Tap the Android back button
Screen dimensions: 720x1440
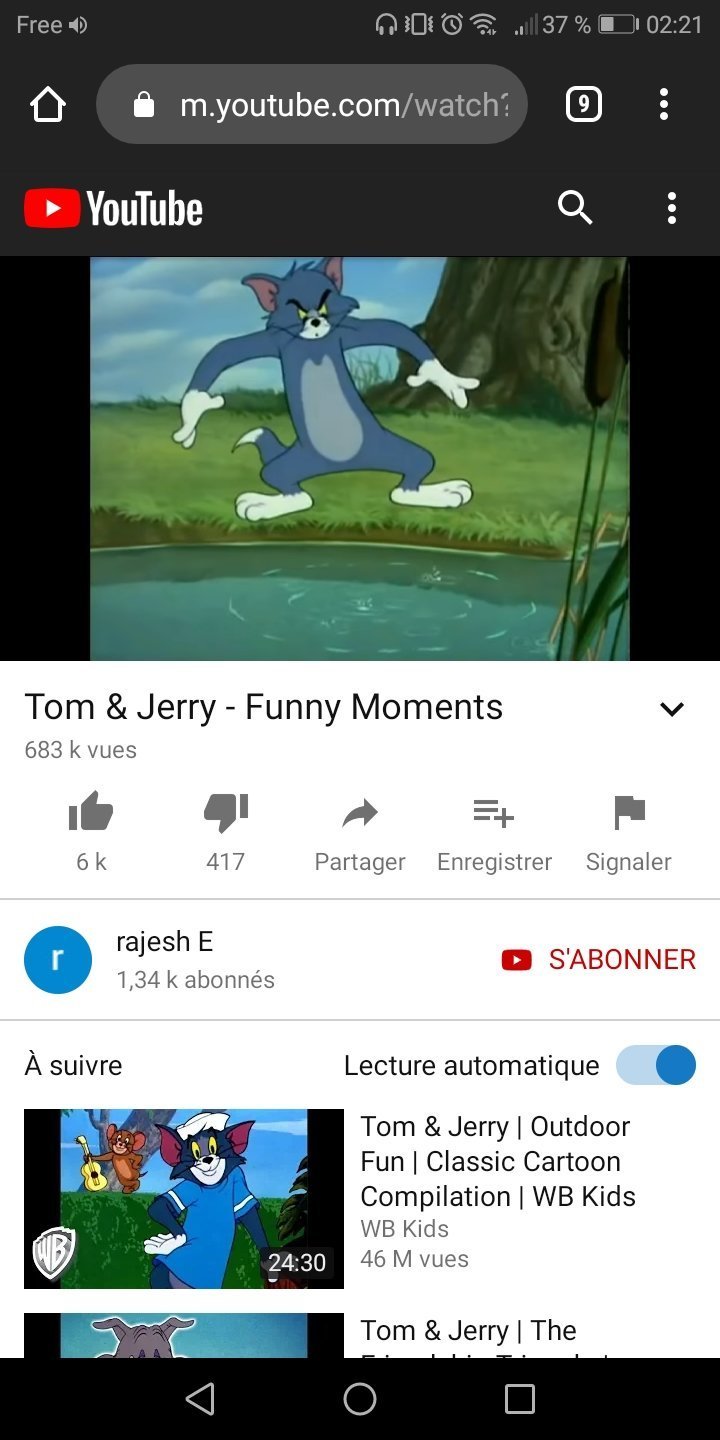[x=200, y=1399]
